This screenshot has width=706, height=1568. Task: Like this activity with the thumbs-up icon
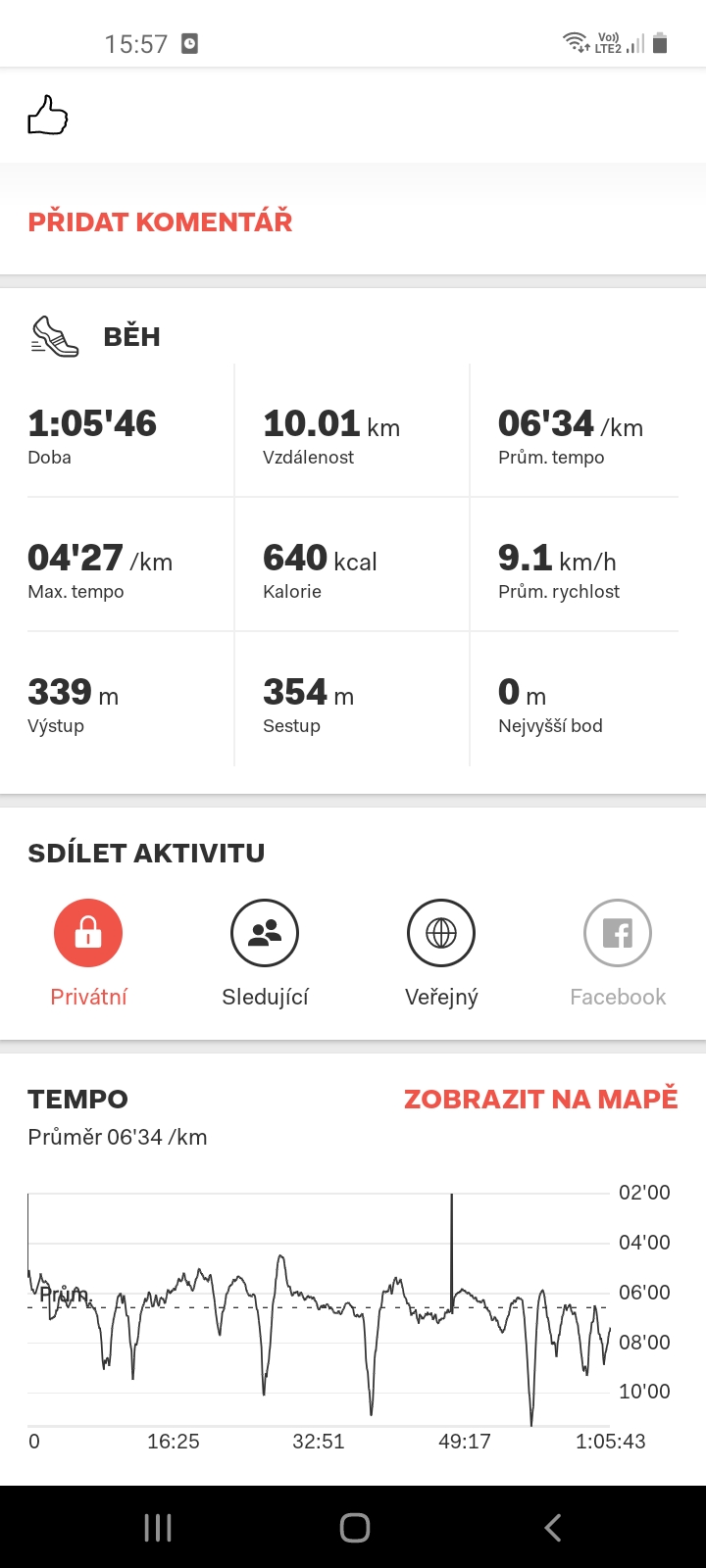[47, 115]
